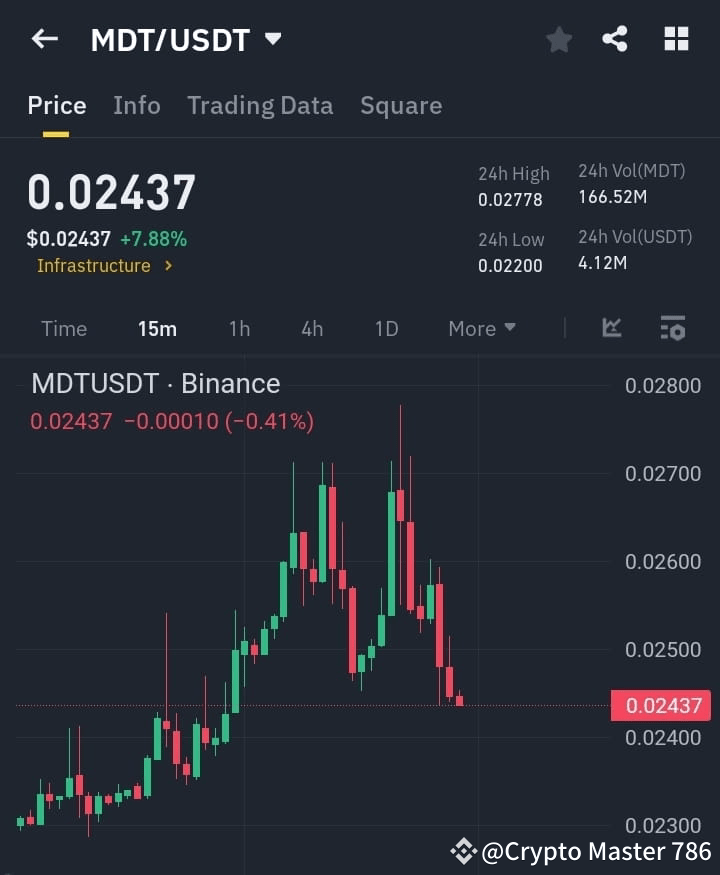This screenshot has height=875, width=720.
Task: Open the share icon
Action: (x=616, y=39)
